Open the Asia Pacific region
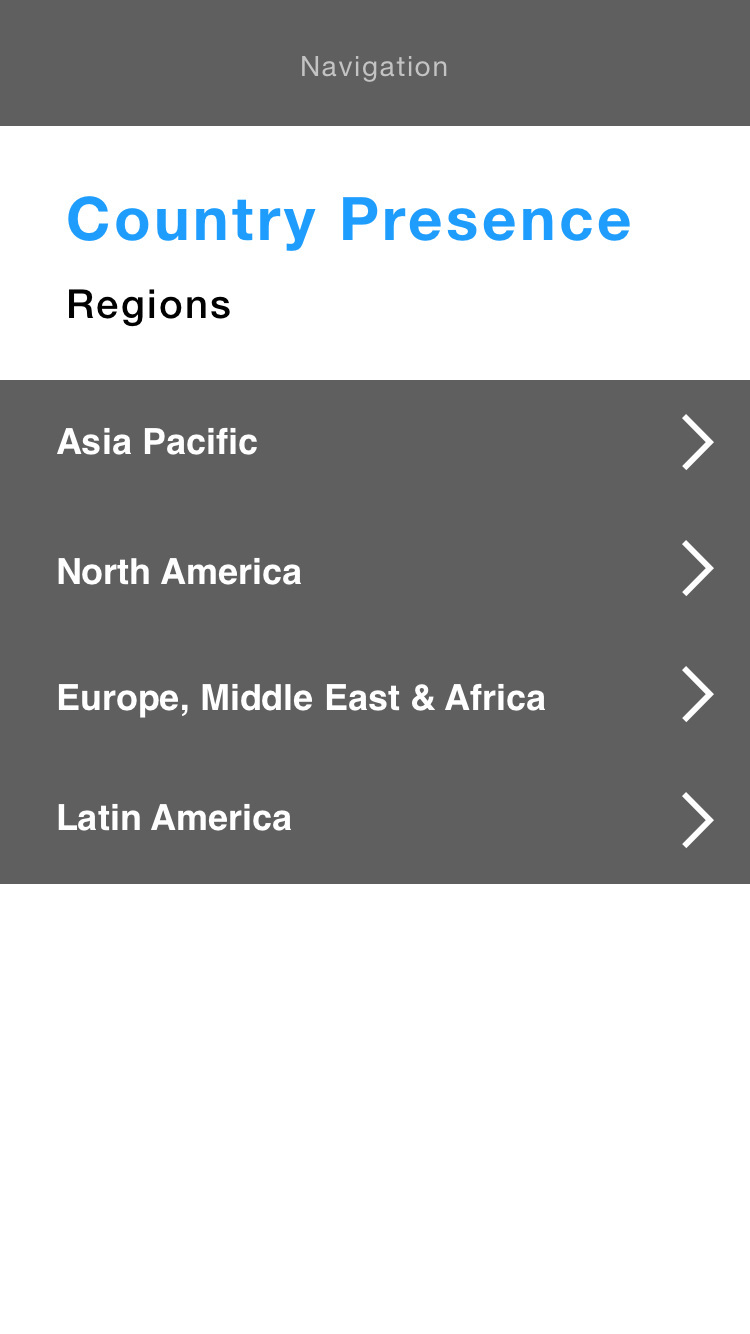Screen dimensions: 750x1334 [x=375, y=442]
